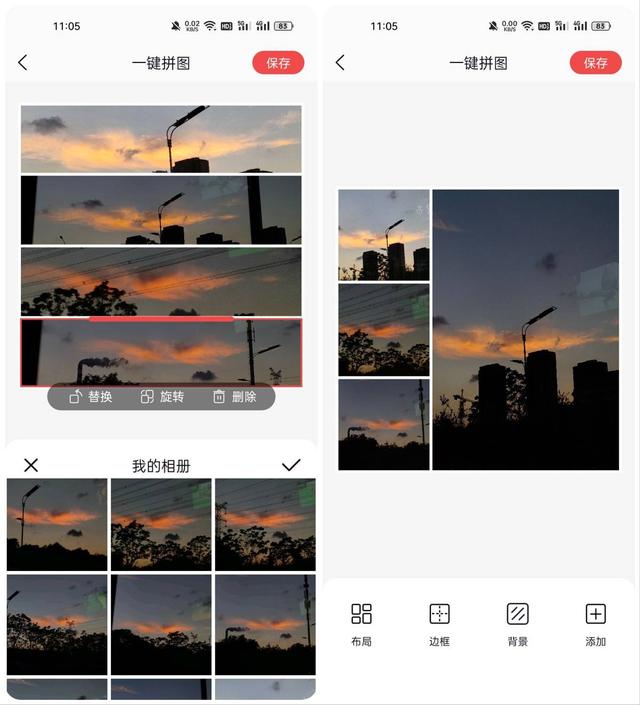Close the 我的相册 album panel
The width and height of the screenshot is (640, 705).
tap(31, 465)
